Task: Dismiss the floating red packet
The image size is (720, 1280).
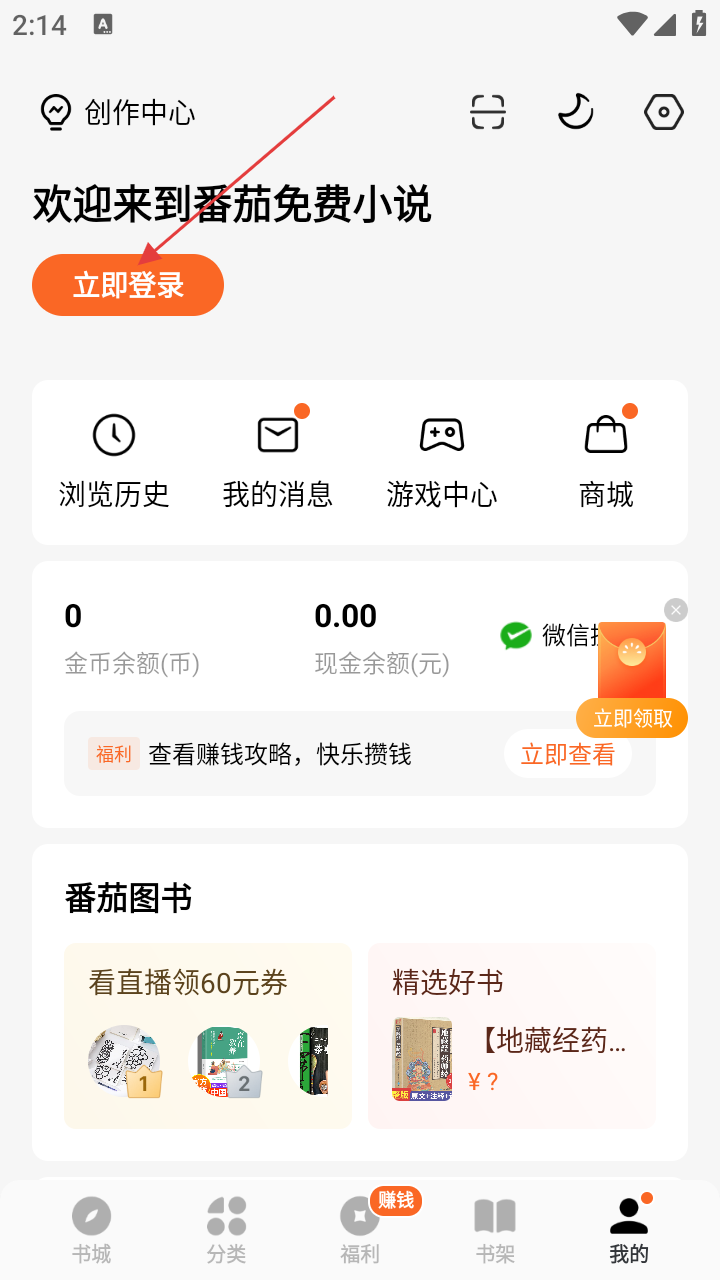Action: (x=676, y=610)
